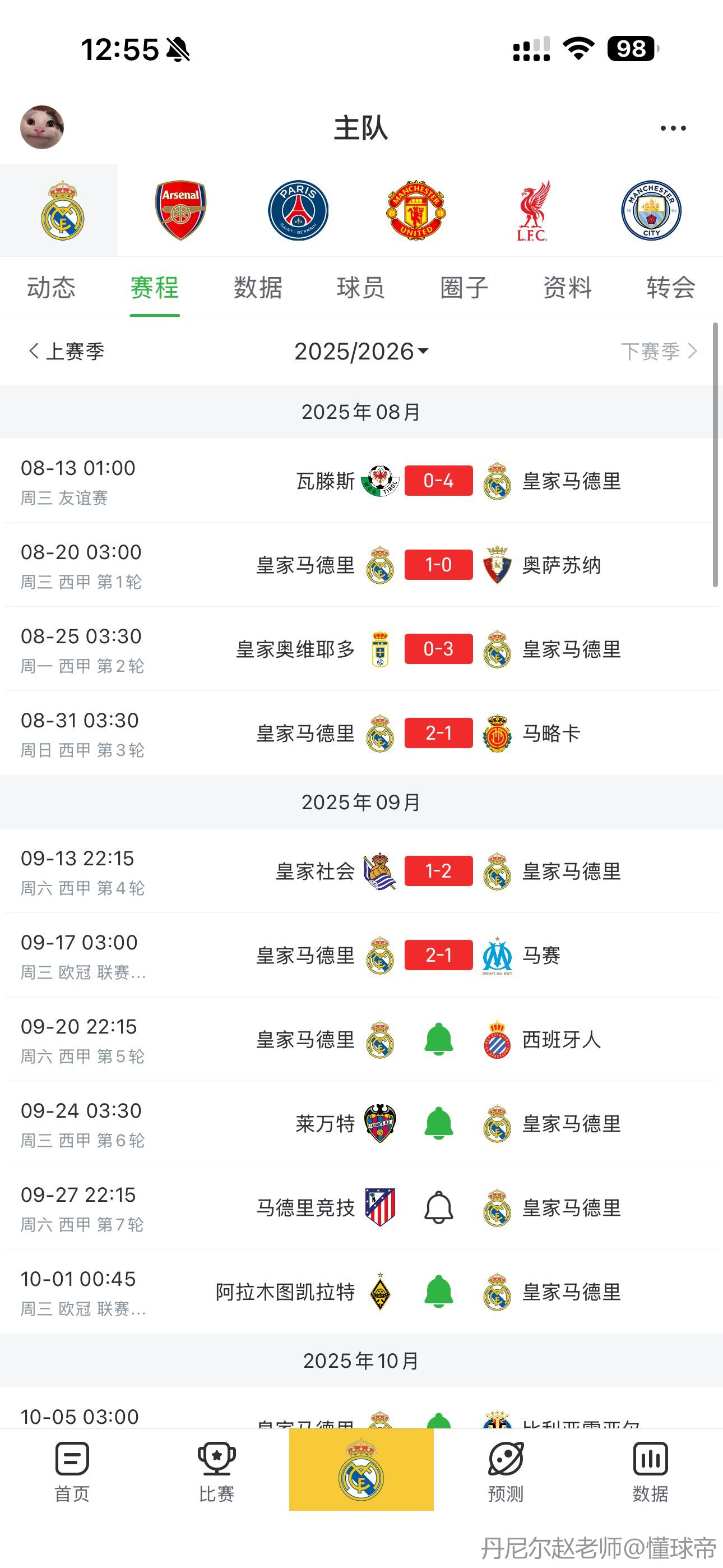Turn off reminder for 西班牙人 match

pyautogui.click(x=439, y=1039)
